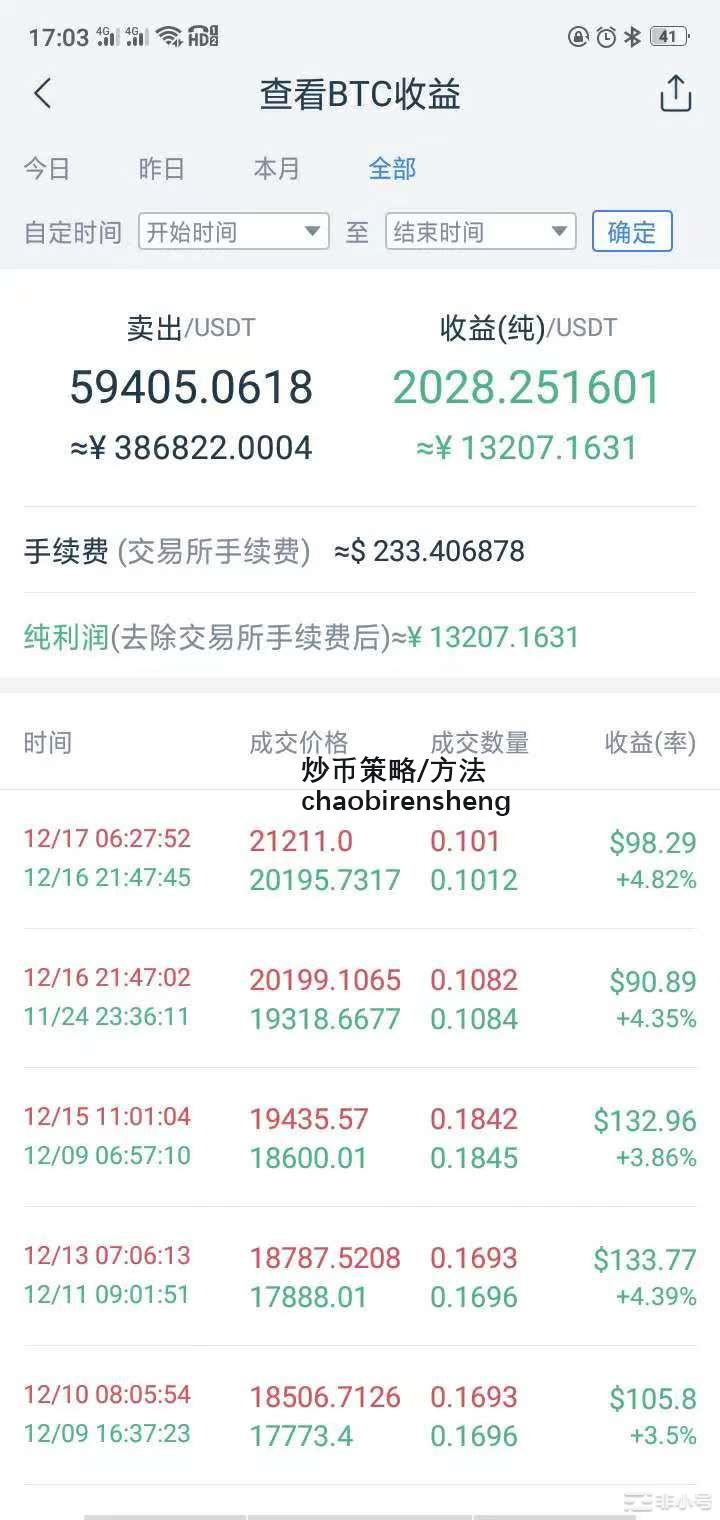Screen dimensions: 720x1520
Task: Confirm the custom time with 确定
Action: [x=632, y=232]
